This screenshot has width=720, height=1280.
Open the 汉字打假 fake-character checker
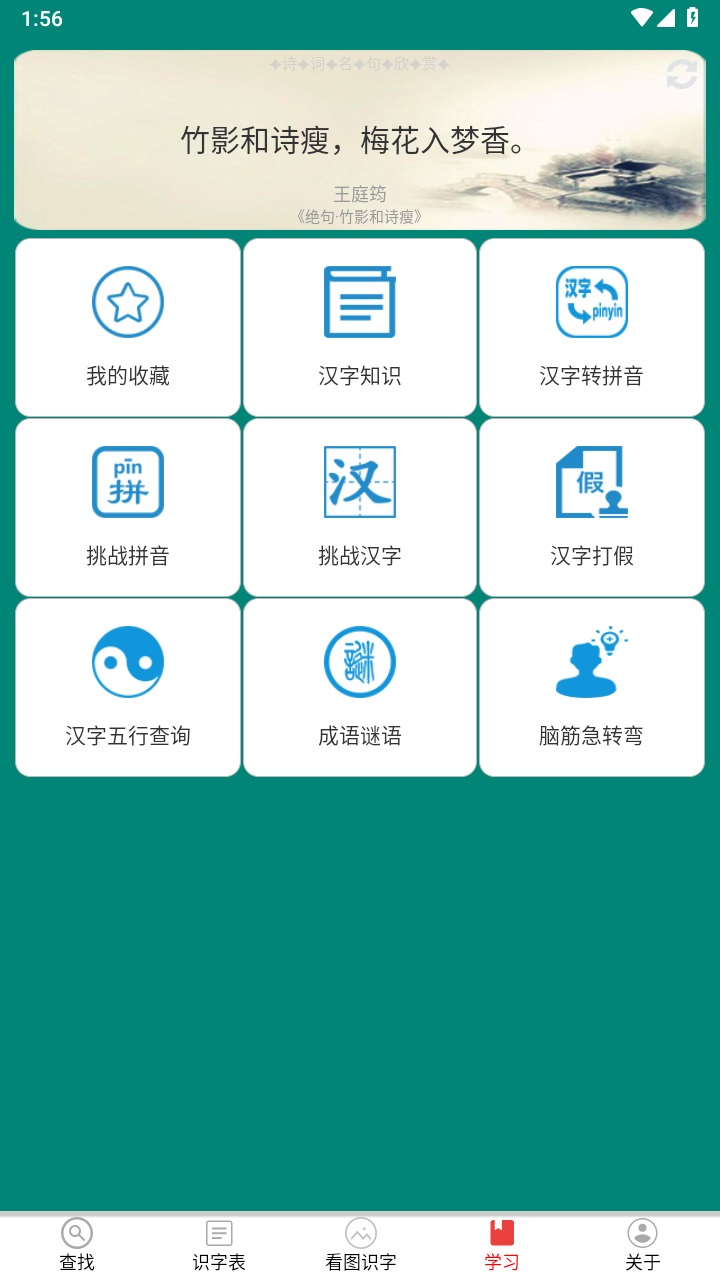point(591,507)
